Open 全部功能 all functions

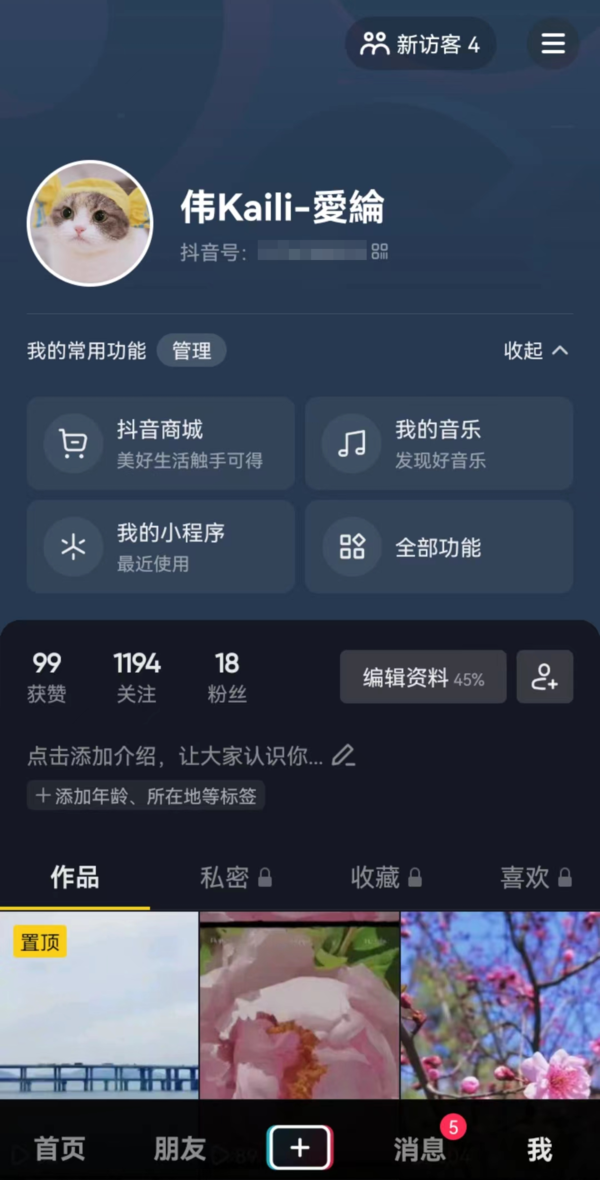[439, 546]
